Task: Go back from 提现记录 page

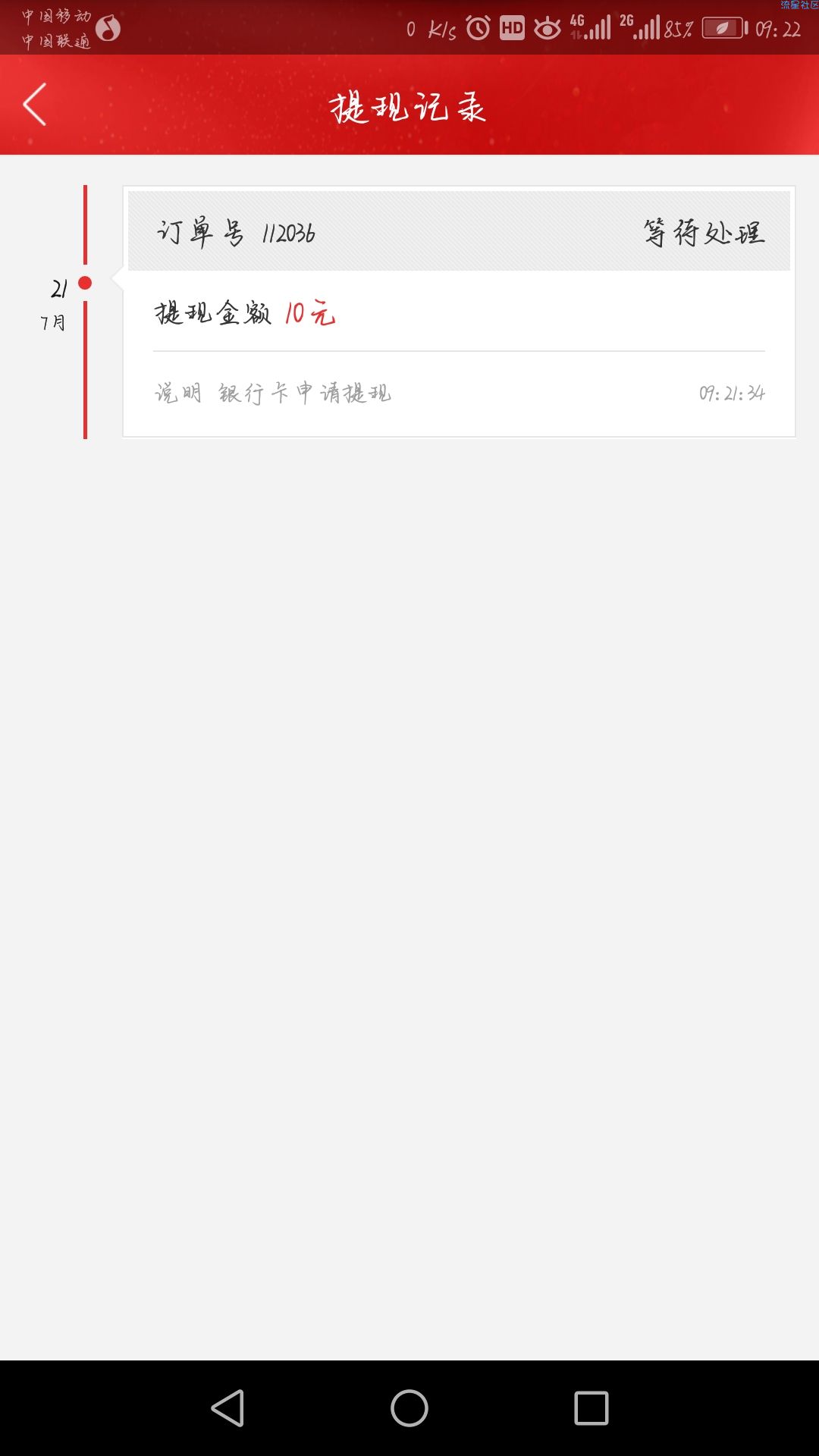Action: pyautogui.click(x=35, y=105)
